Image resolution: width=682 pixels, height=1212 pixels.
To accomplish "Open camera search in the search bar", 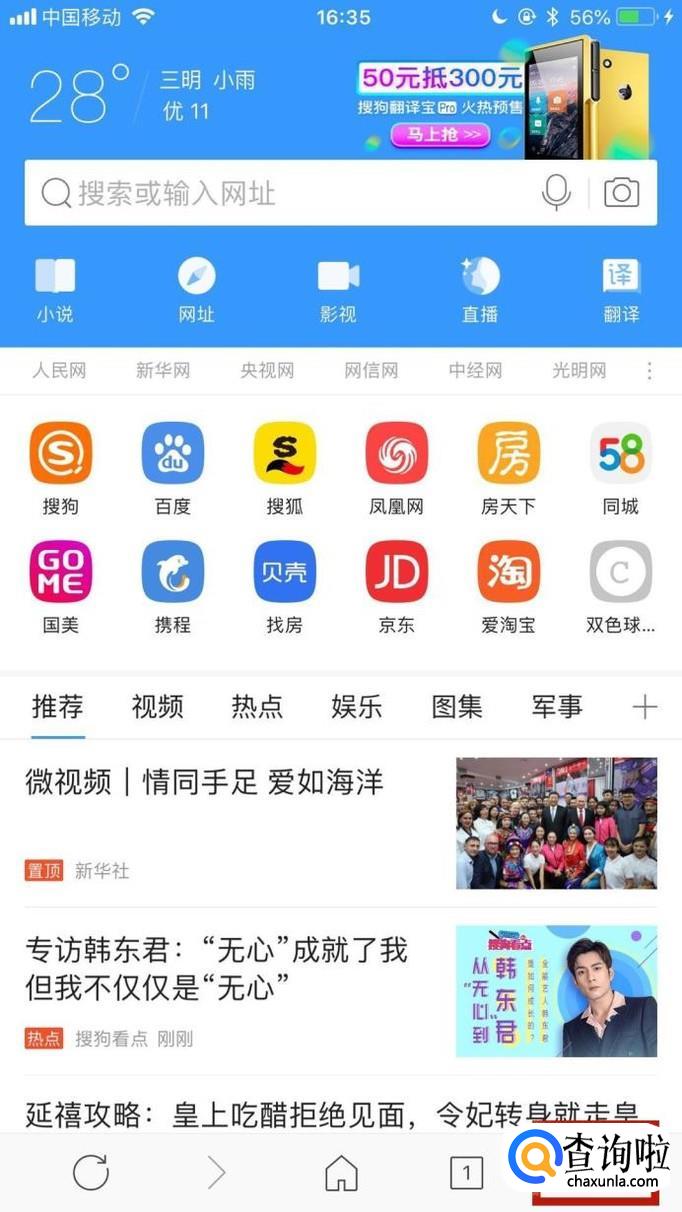I will tap(621, 193).
